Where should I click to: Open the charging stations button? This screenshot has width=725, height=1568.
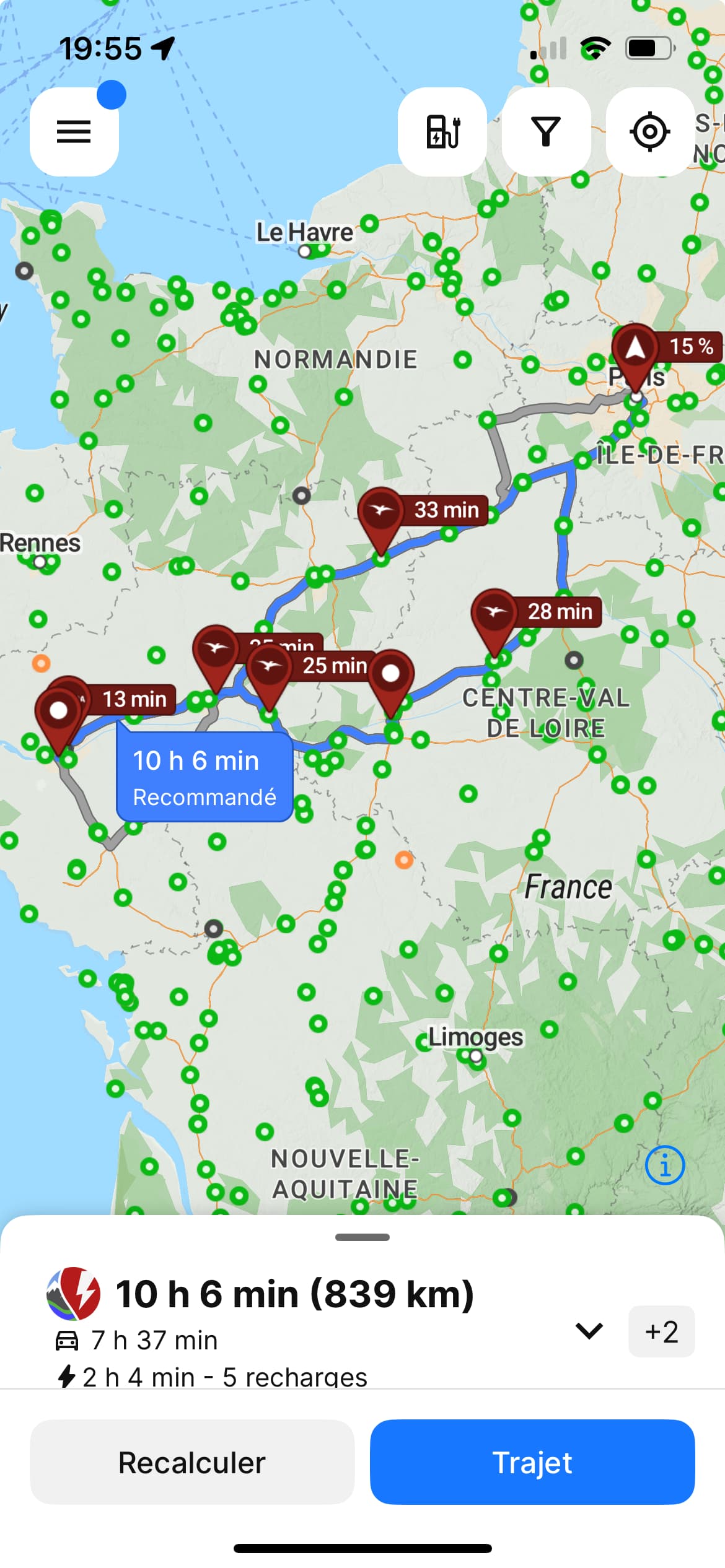pos(442,132)
